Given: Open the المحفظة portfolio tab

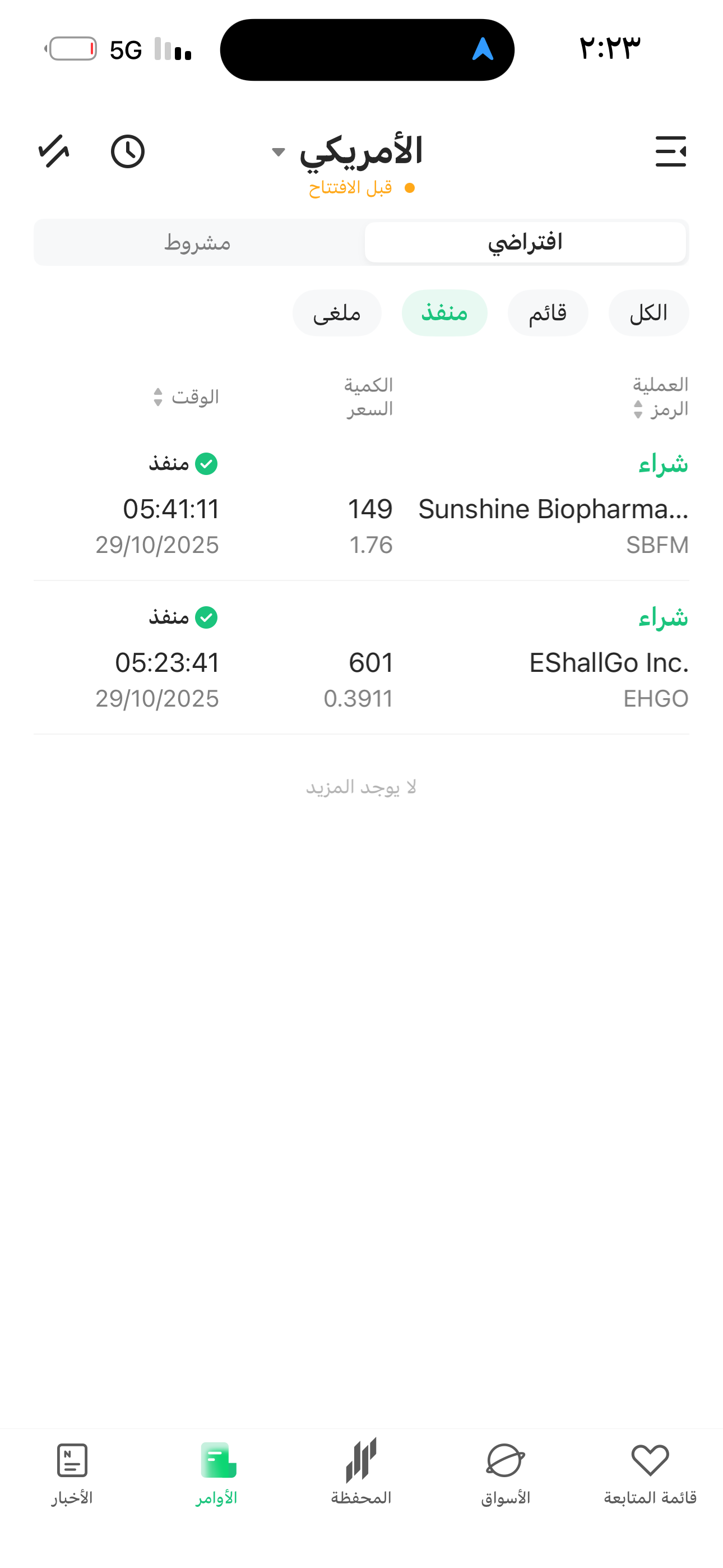Looking at the screenshot, I should (x=361, y=1473).
